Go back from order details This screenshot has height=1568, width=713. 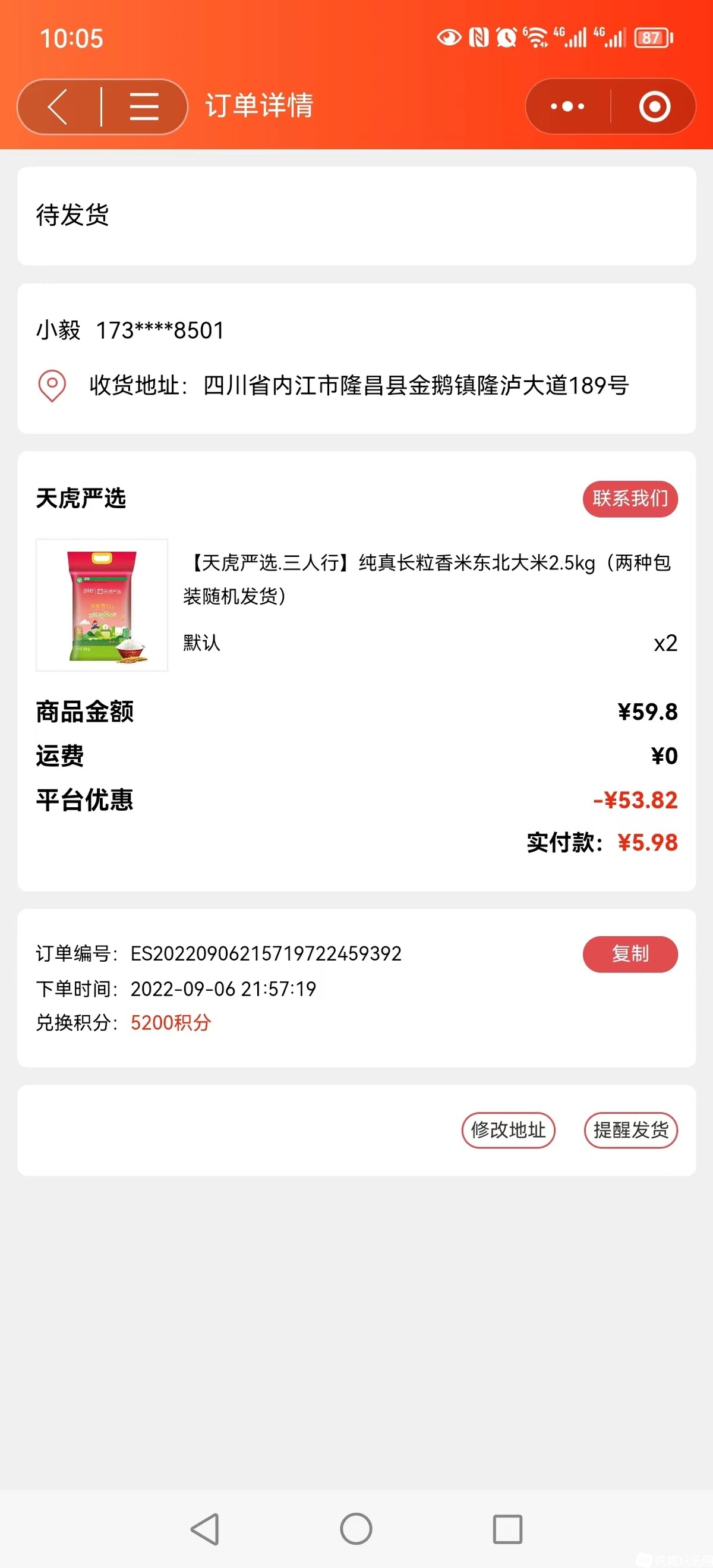point(58,107)
